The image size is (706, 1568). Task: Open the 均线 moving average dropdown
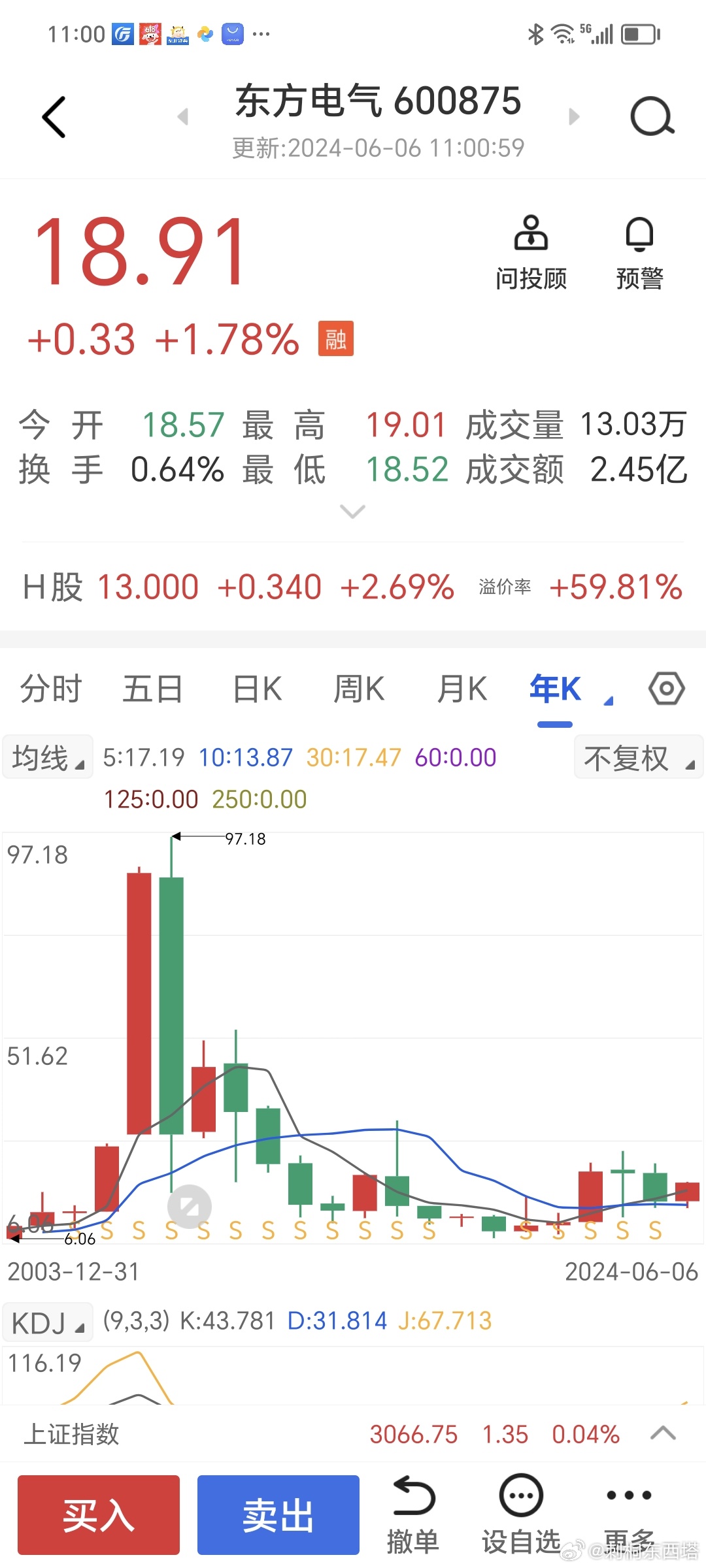[x=47, y=757]
